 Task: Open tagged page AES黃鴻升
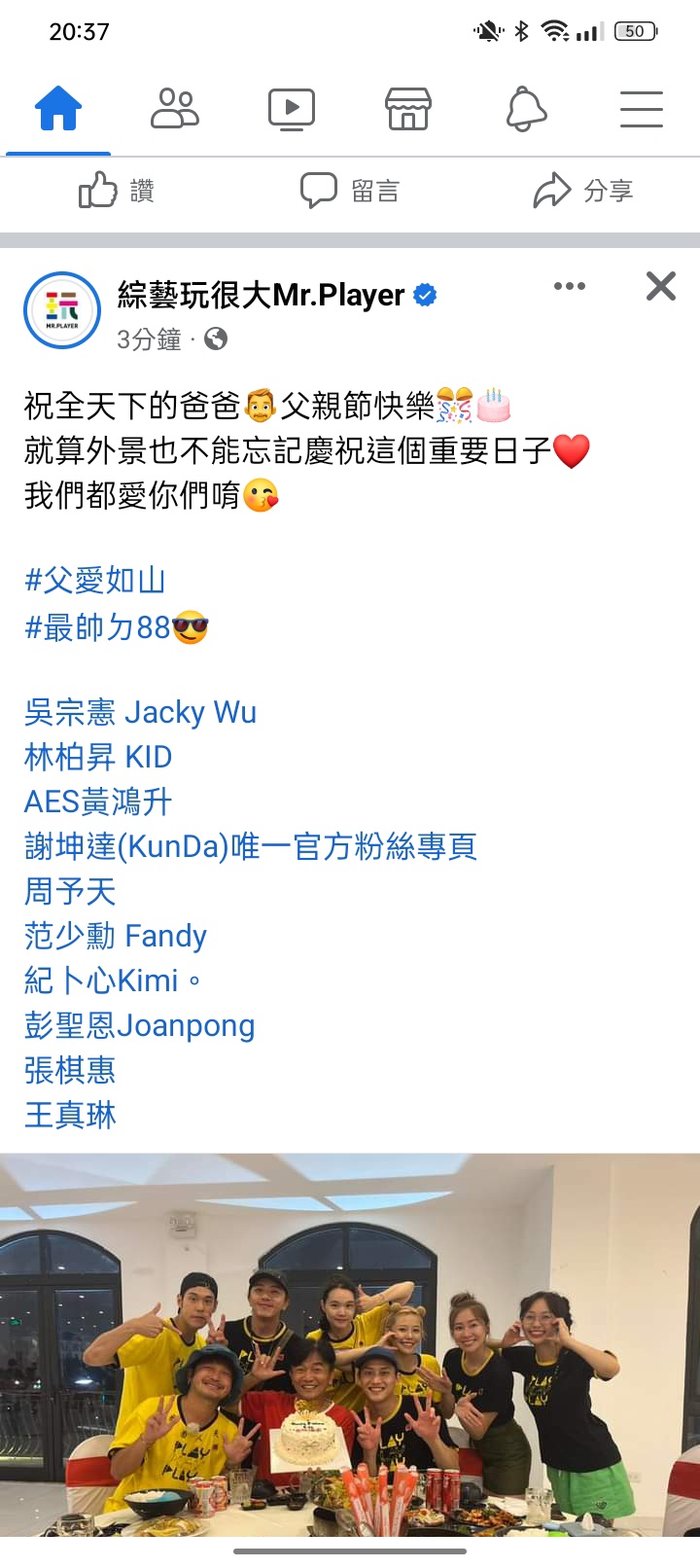[98, 802]
